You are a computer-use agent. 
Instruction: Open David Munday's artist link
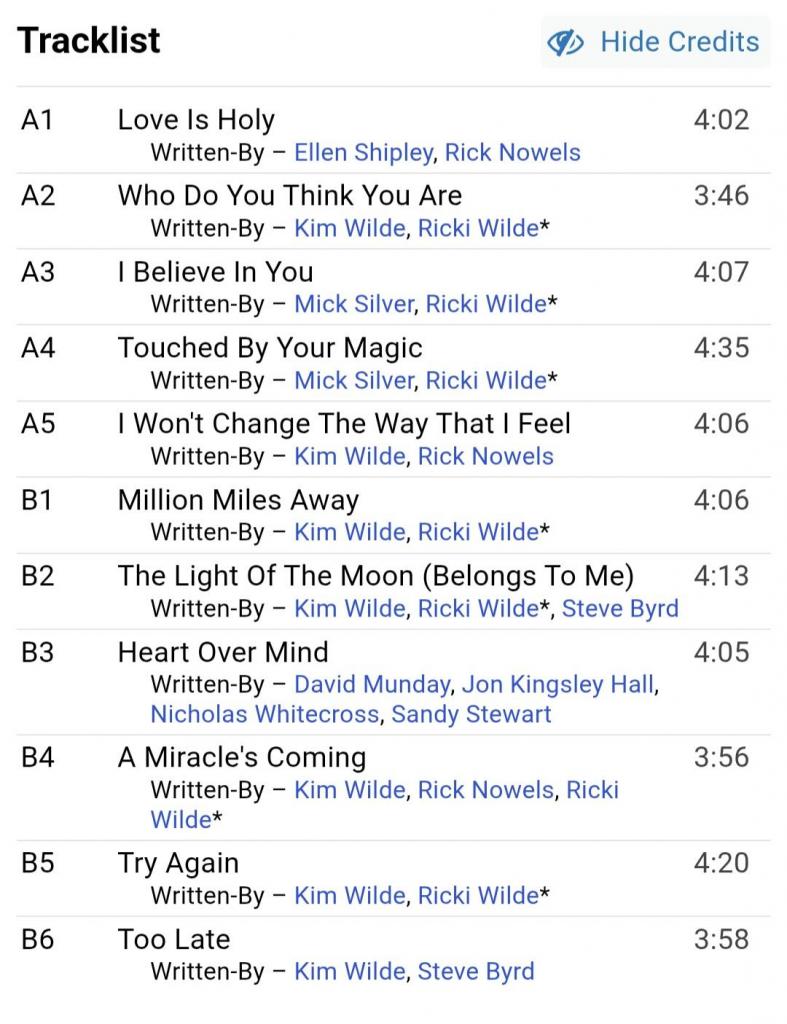click(371, 685)
